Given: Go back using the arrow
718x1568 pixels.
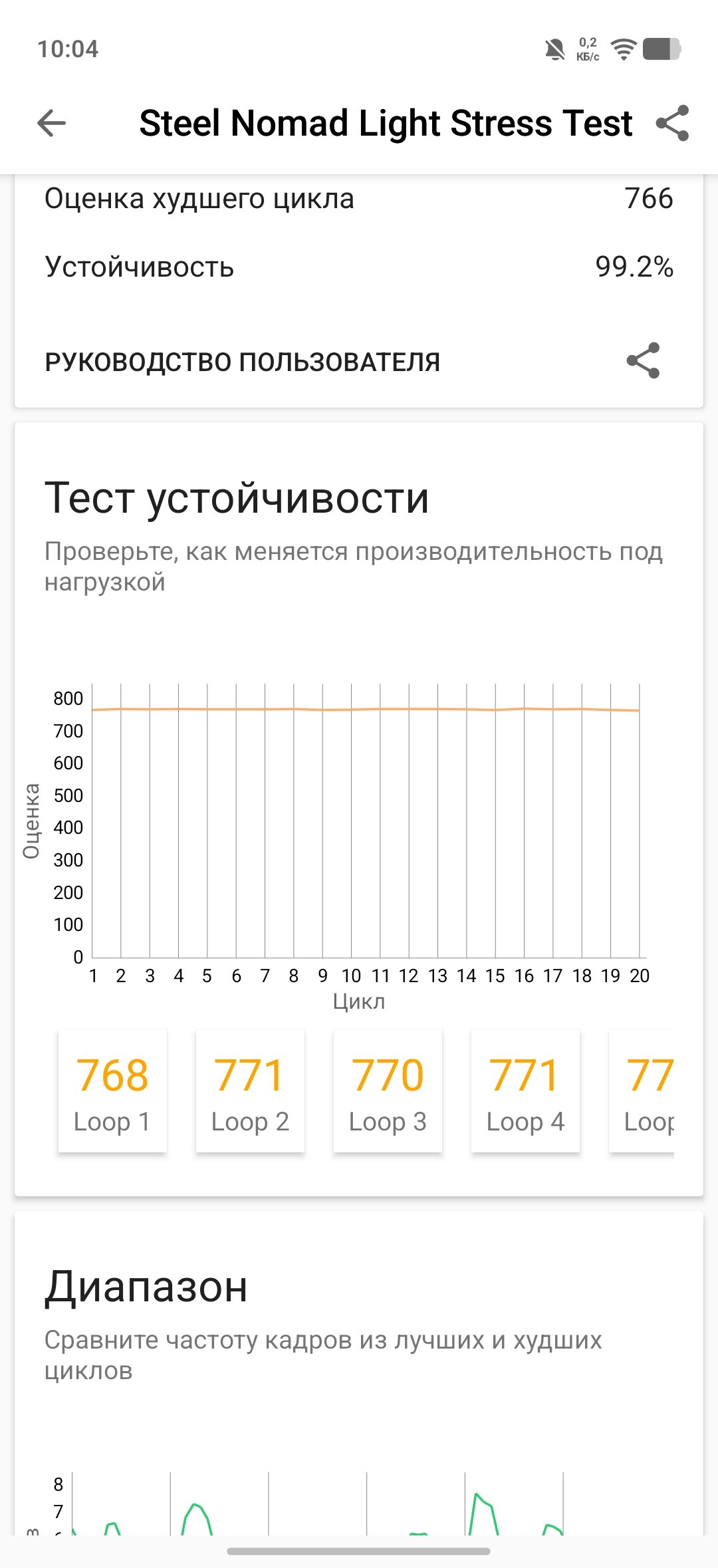Looking at the screenshot, I should tap(52, 123).
